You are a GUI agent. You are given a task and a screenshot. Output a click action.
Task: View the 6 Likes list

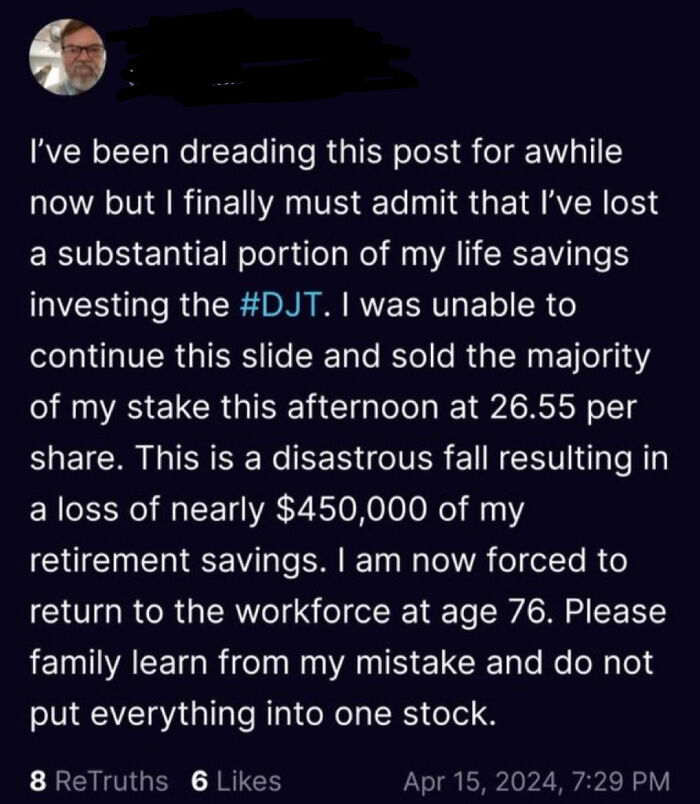235,780
